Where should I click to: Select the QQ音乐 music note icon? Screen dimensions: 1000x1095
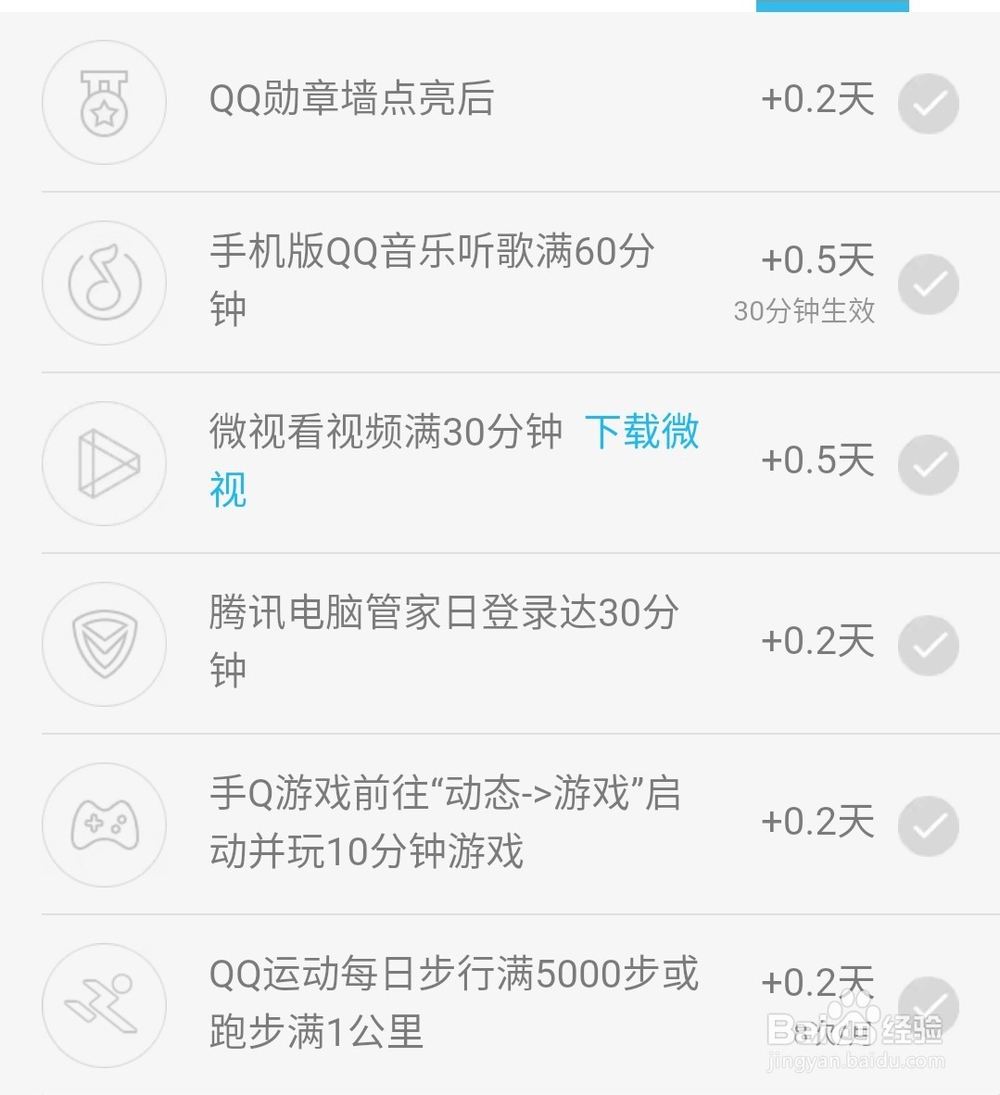click(104, 283)
